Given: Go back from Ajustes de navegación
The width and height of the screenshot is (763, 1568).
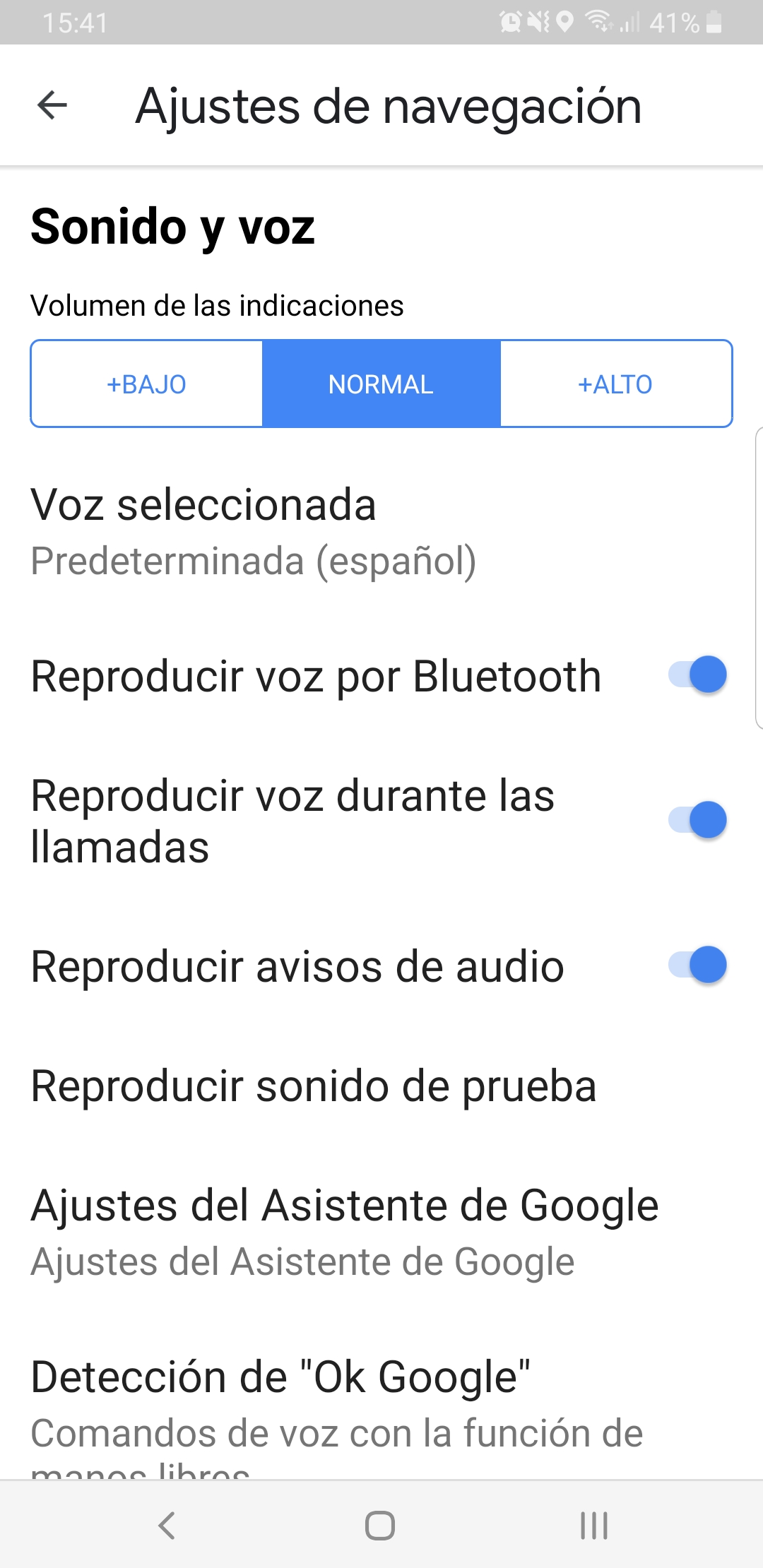Looking at the screenshot, I should 52,106.
